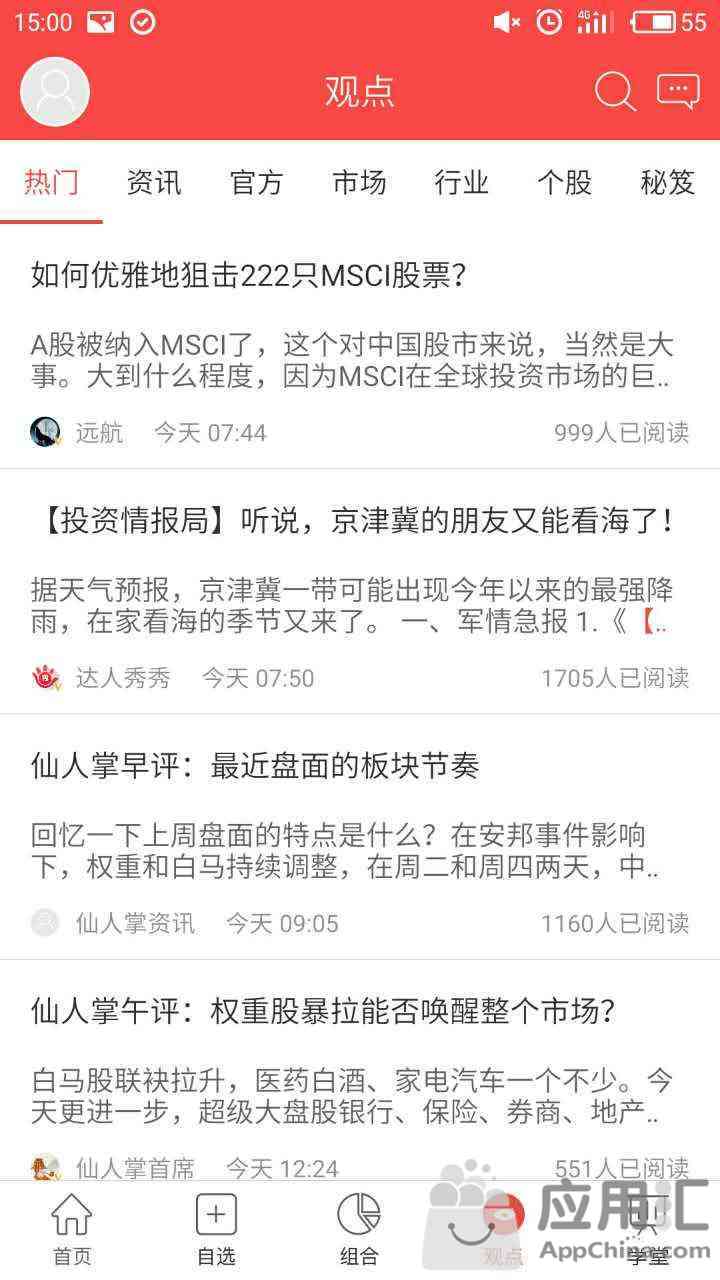
Task: Open the messages chat bubble icon
Action: pyautogui.click(x=678, y=92)
